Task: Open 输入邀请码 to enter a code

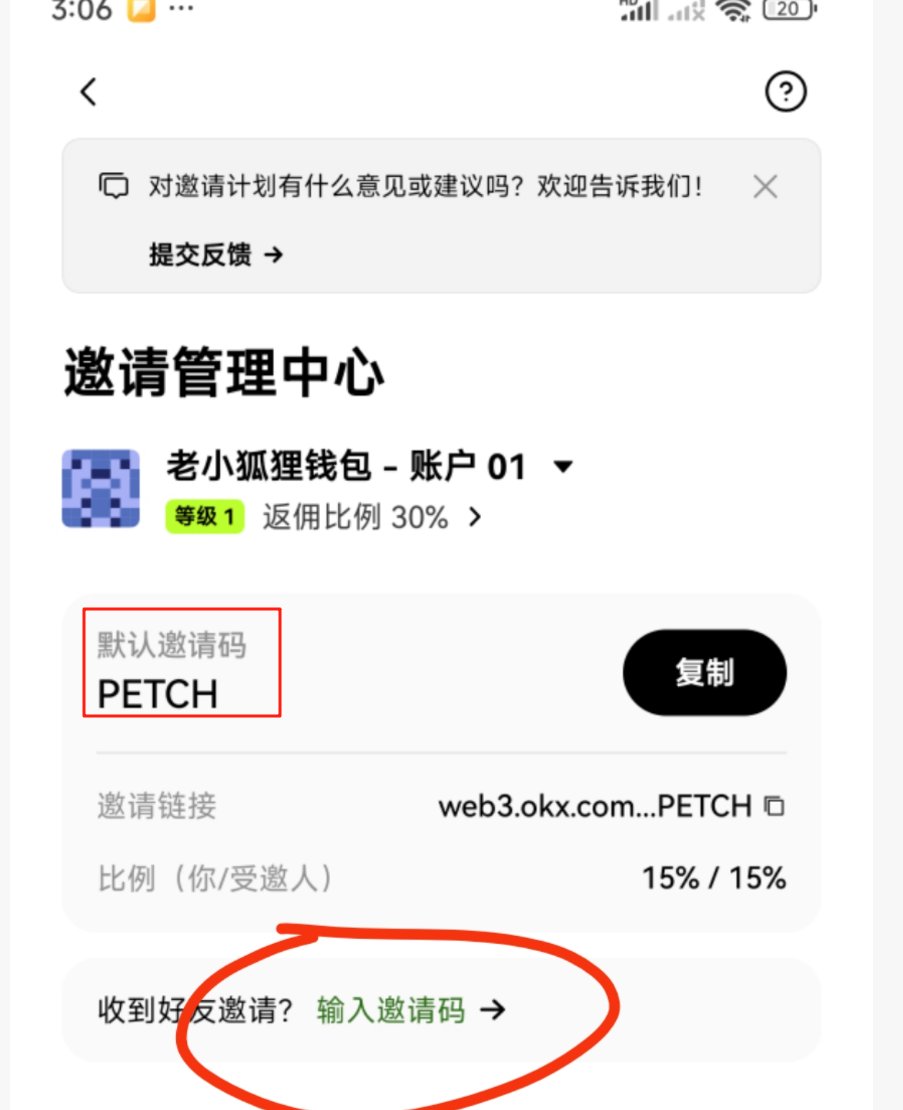Action: click(x=410, y=1010)
